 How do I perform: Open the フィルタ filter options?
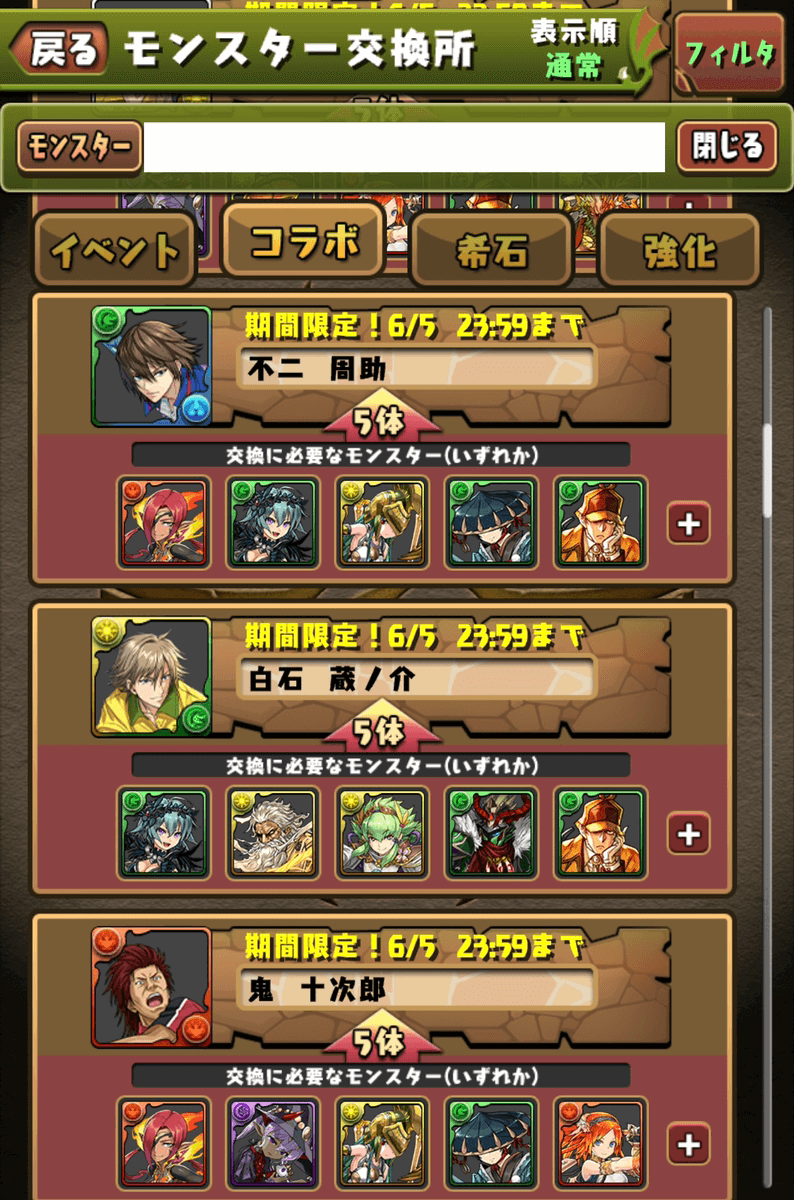(x=730, y=54)
